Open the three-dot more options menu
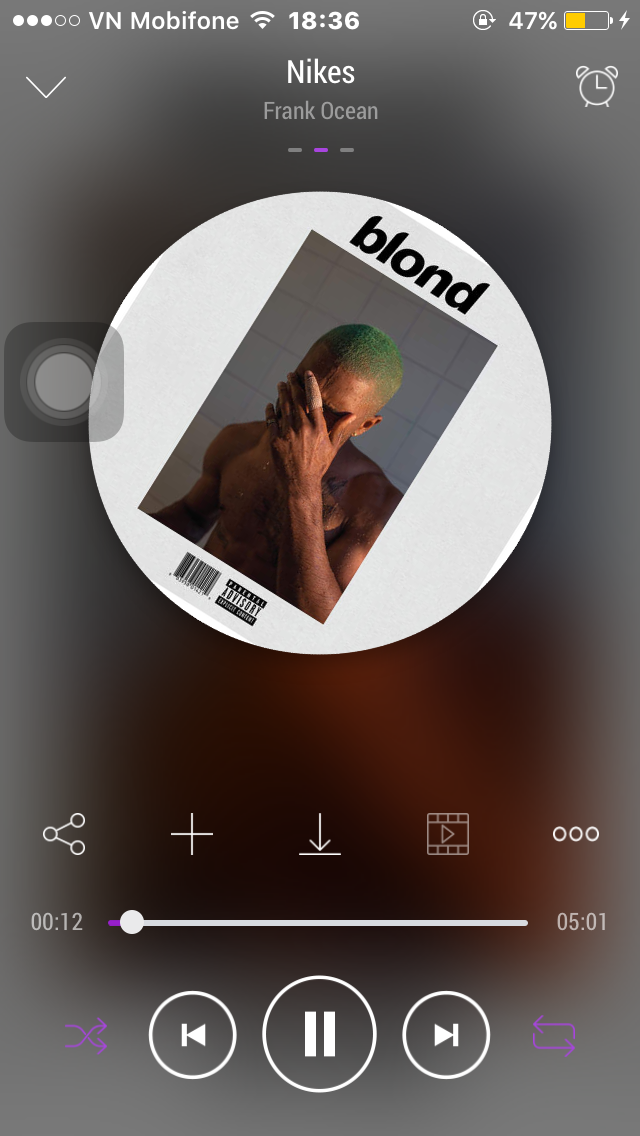Viewport: 640px width, 1136px height. 576,834
